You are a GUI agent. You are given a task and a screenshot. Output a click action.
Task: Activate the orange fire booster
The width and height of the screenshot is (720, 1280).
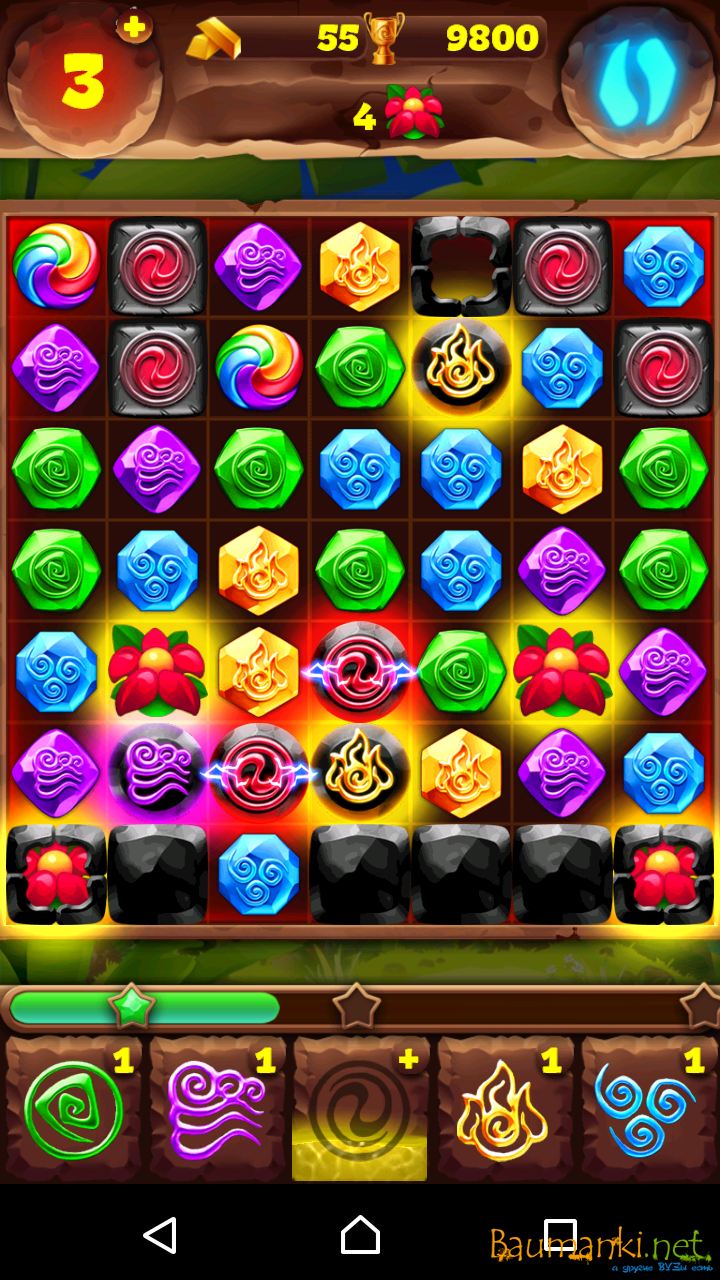503,1109
